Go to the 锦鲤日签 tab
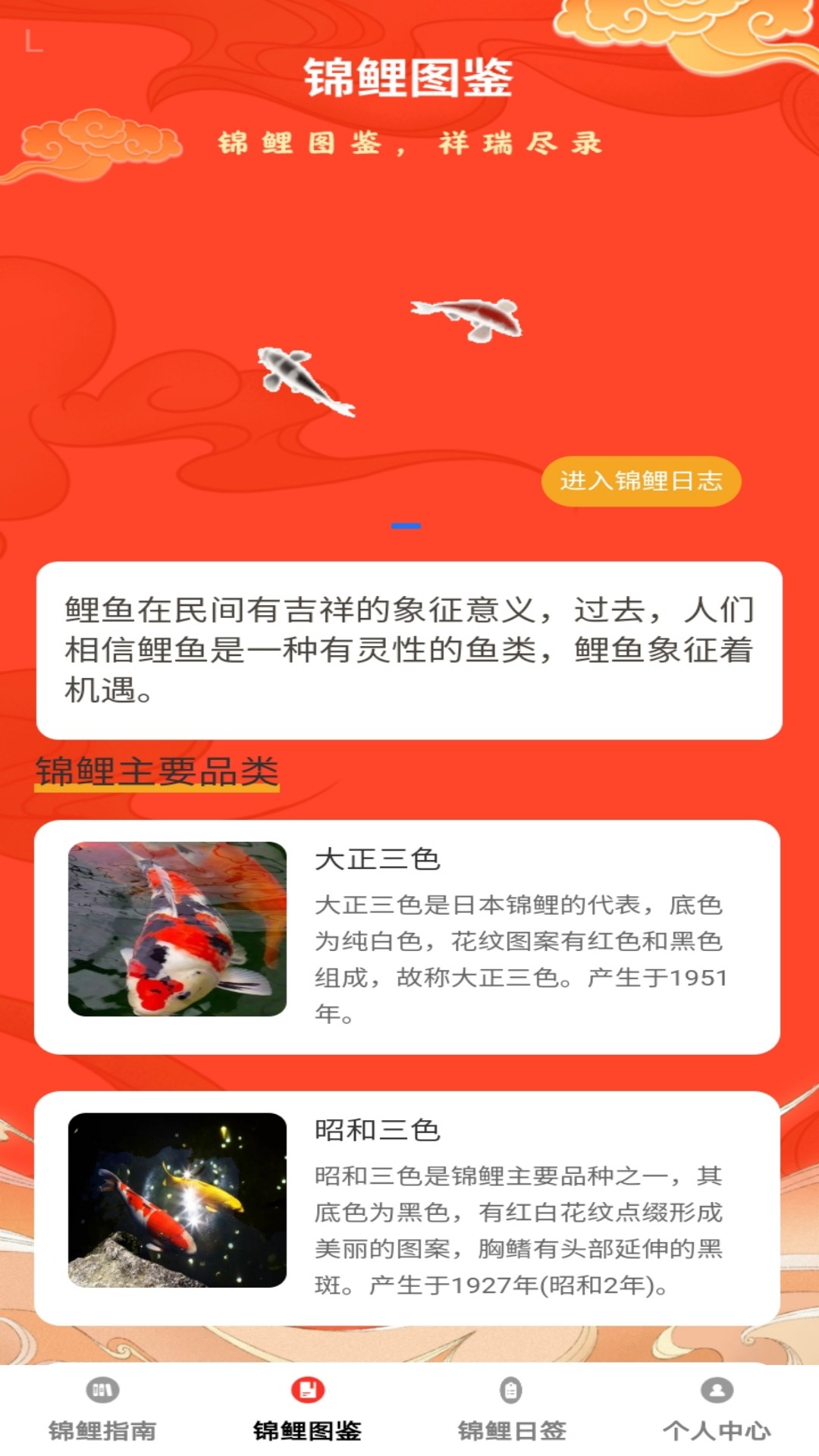Screen dimensions: 819x1456 [x=512, y=1410]
